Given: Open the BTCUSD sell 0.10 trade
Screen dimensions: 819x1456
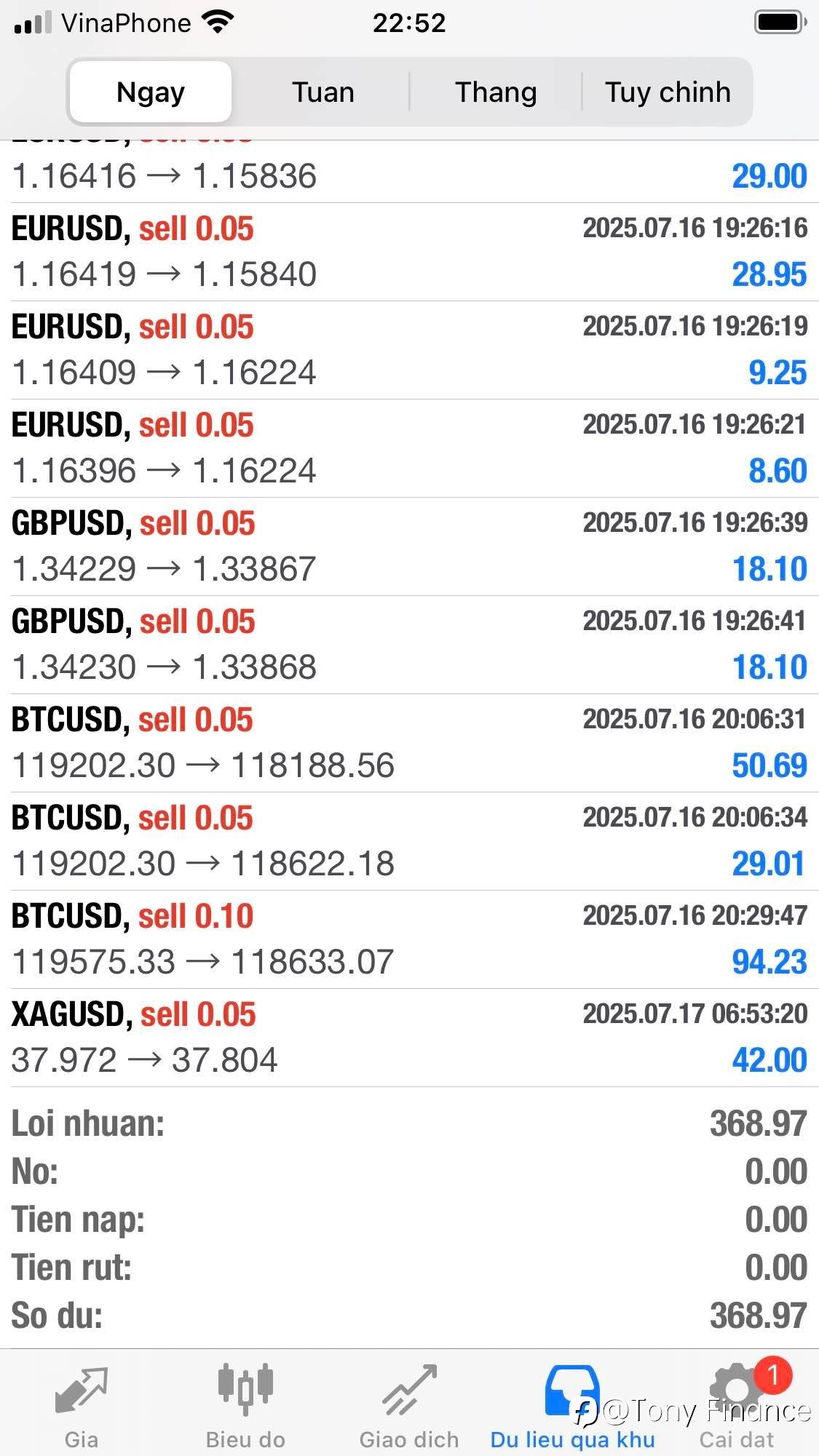Looking at the screenshot, I should pos(409,939).
